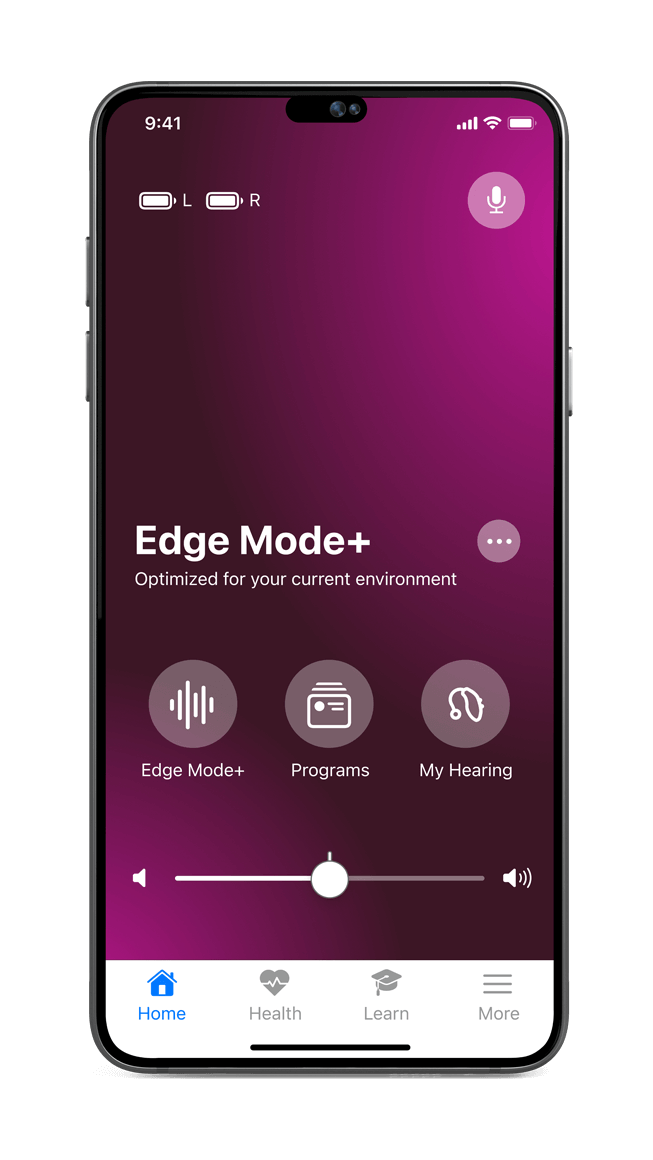Go to the Home tab
The width and height of the screenshot is (653, 1160).
pos(162,996)
